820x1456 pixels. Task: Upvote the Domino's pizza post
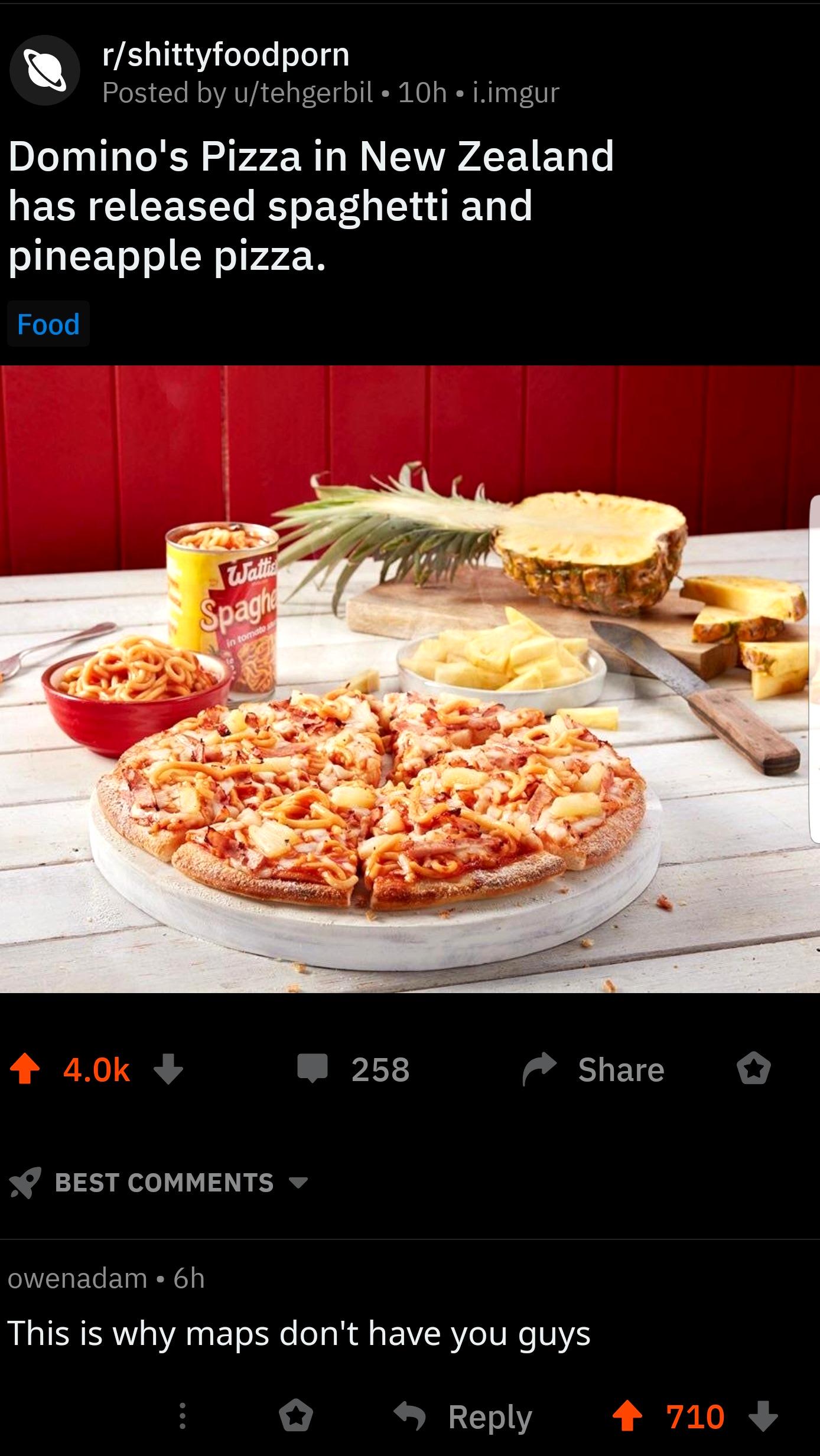tap(25, 1070)
